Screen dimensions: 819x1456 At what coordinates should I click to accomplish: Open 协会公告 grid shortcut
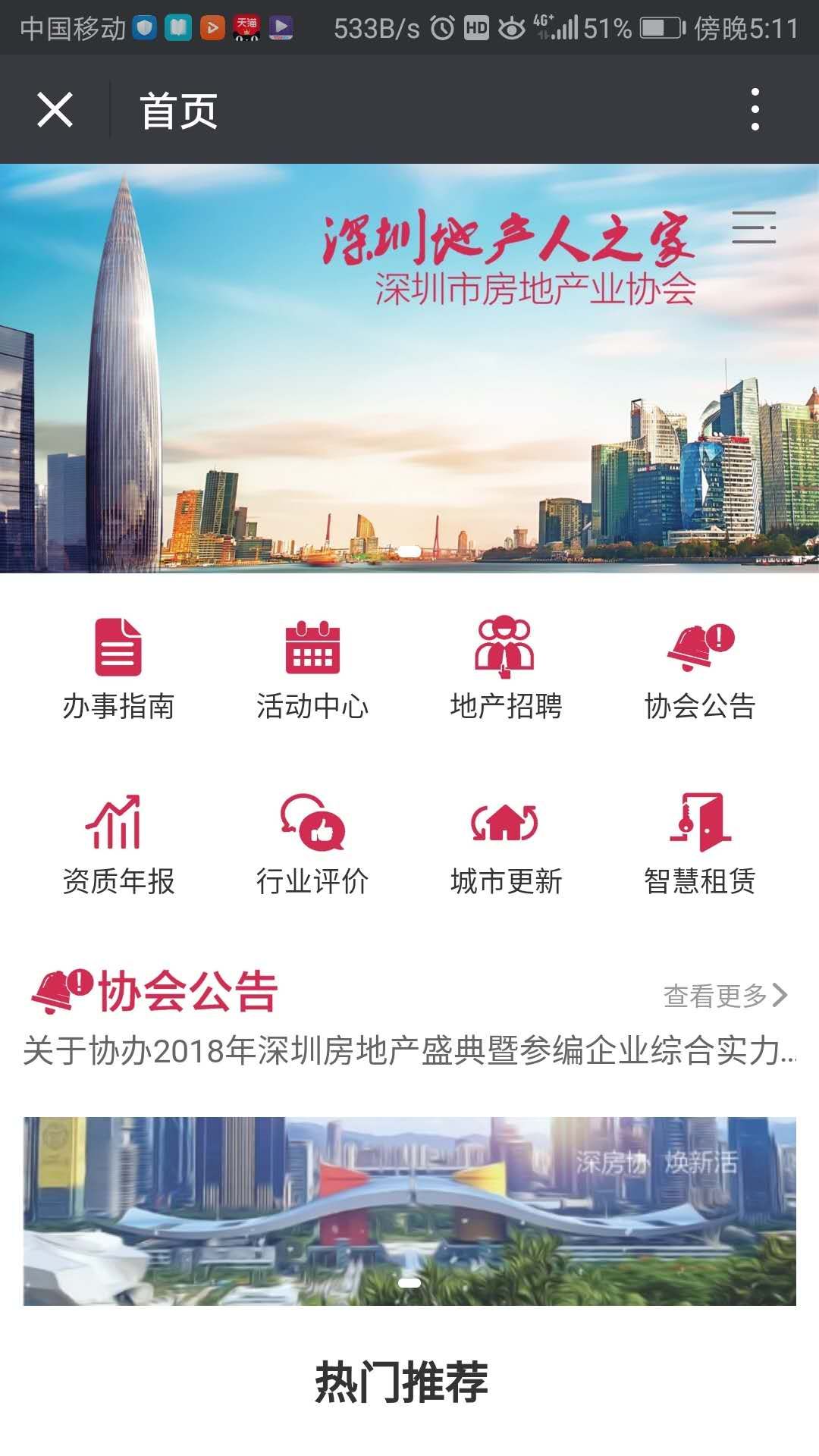(700, 668)
